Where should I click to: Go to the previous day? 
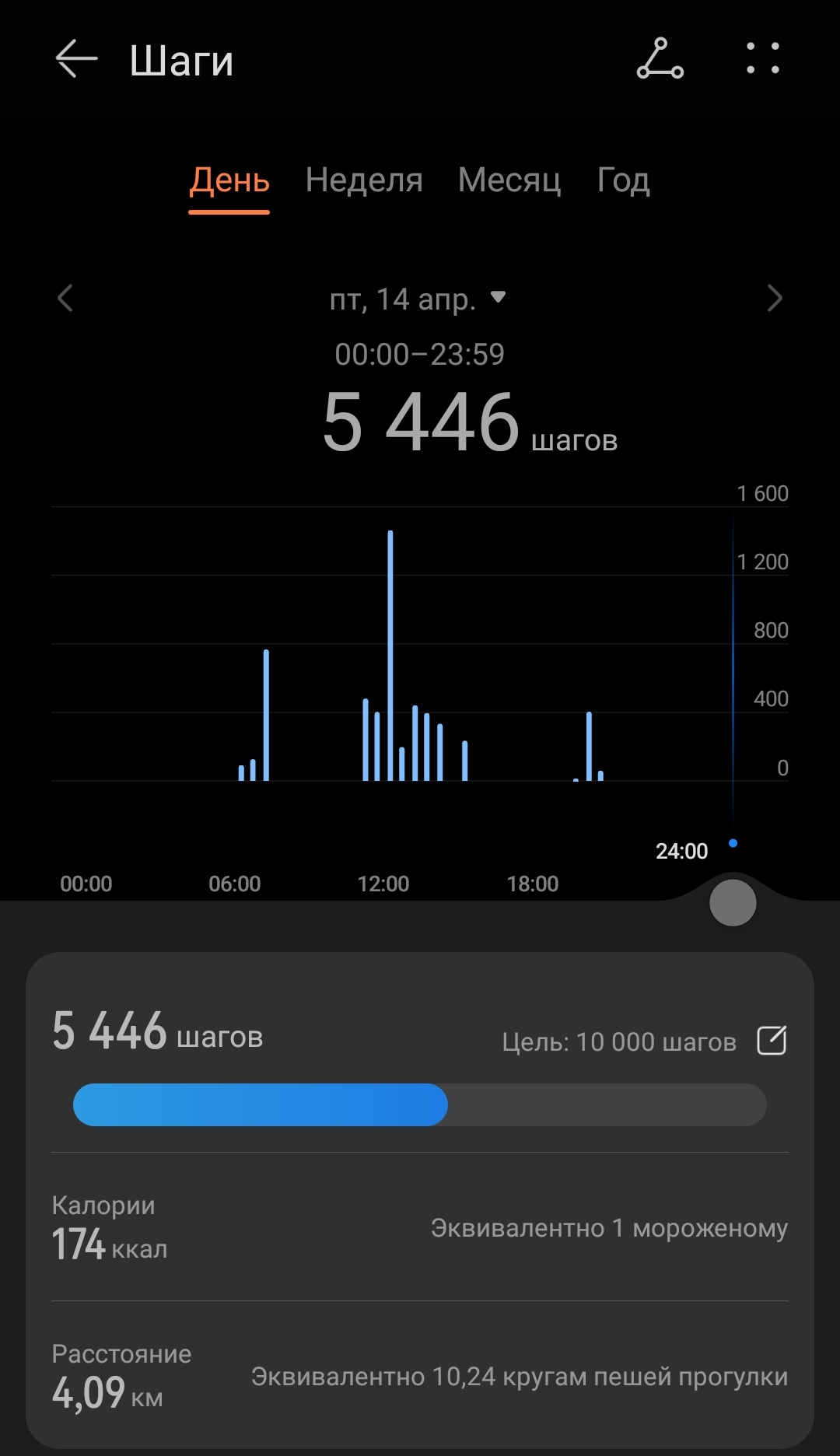coord(65,298)
